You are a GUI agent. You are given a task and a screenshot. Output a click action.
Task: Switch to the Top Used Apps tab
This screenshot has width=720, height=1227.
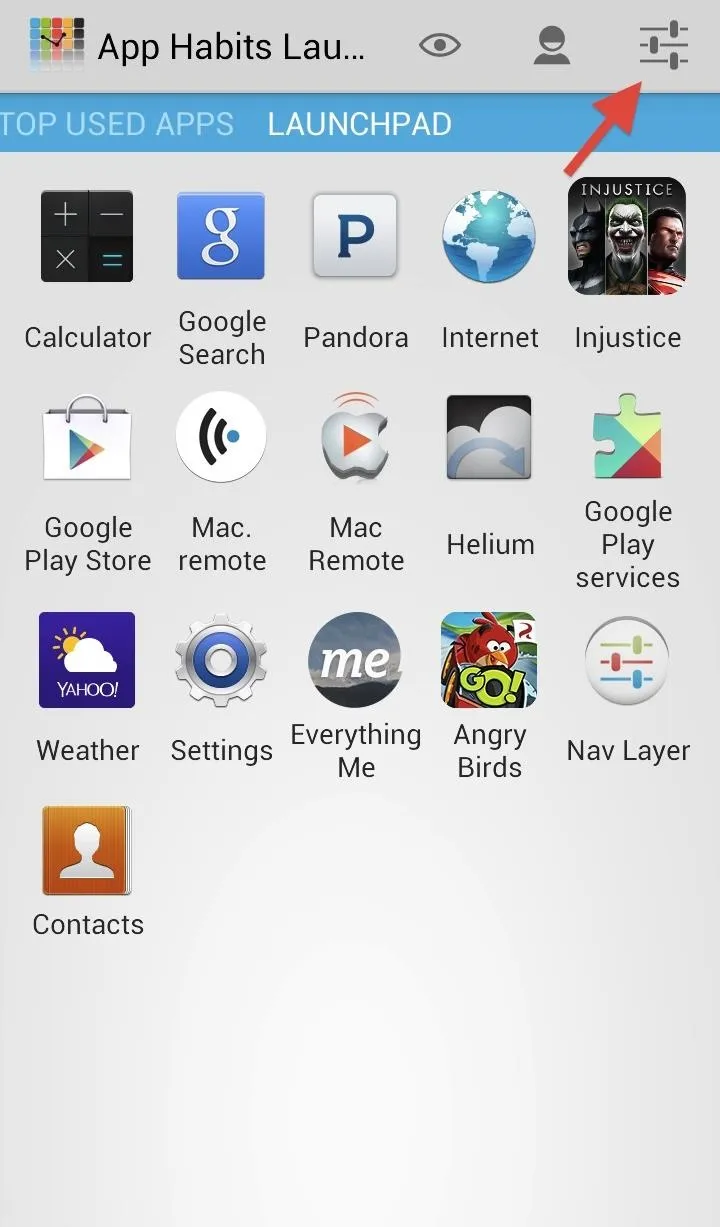[x=117, y=124]
